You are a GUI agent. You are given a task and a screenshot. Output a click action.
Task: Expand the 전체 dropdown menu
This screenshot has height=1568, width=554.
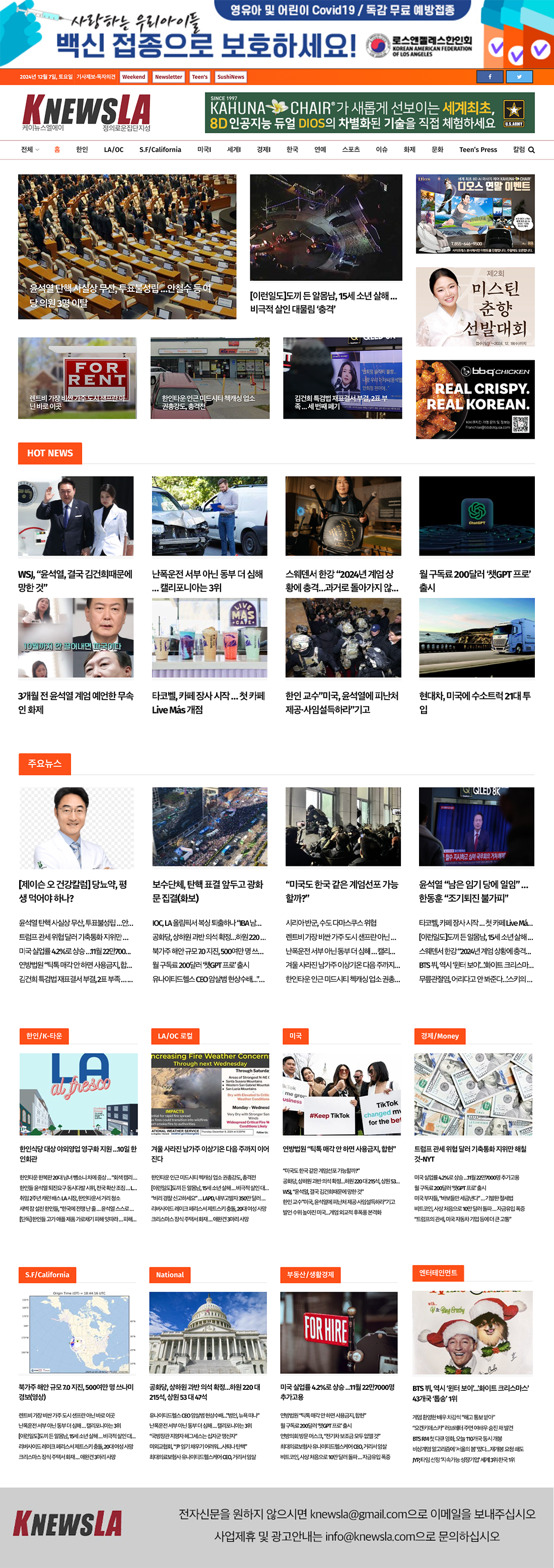point(30,150)
